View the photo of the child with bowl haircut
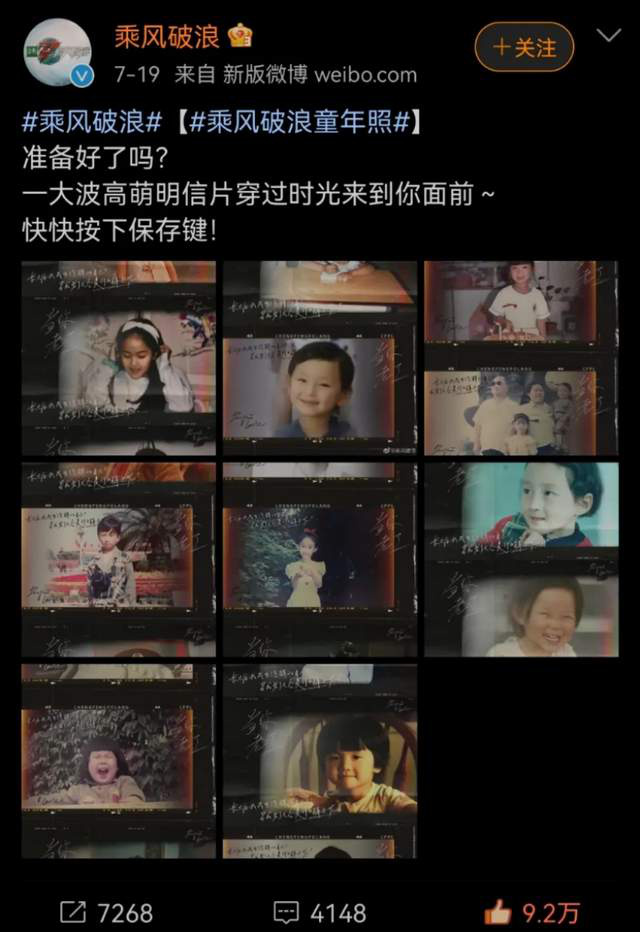The image size is (640, 932). 320,760
